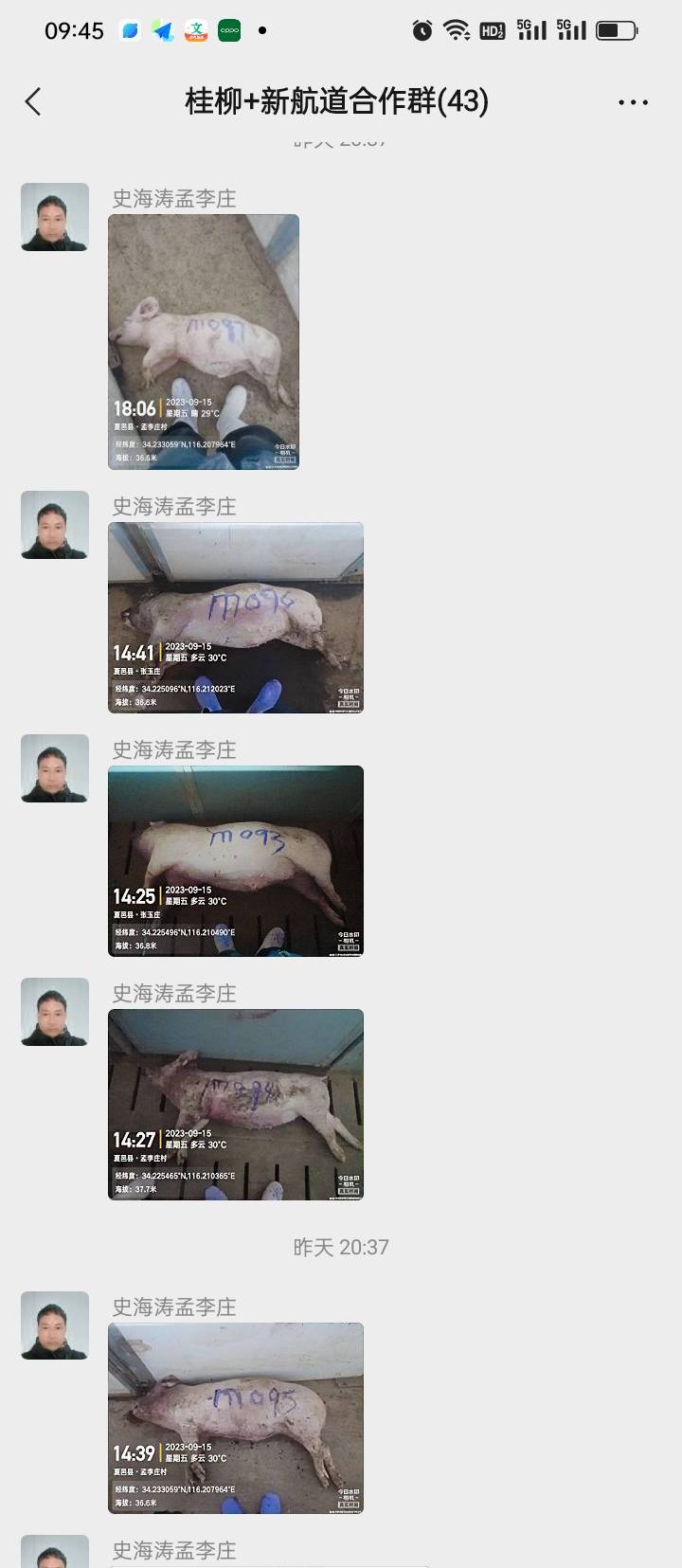Open the photo timestamped 14:25
Viewport: 682px width, 1568px height.
236,860
